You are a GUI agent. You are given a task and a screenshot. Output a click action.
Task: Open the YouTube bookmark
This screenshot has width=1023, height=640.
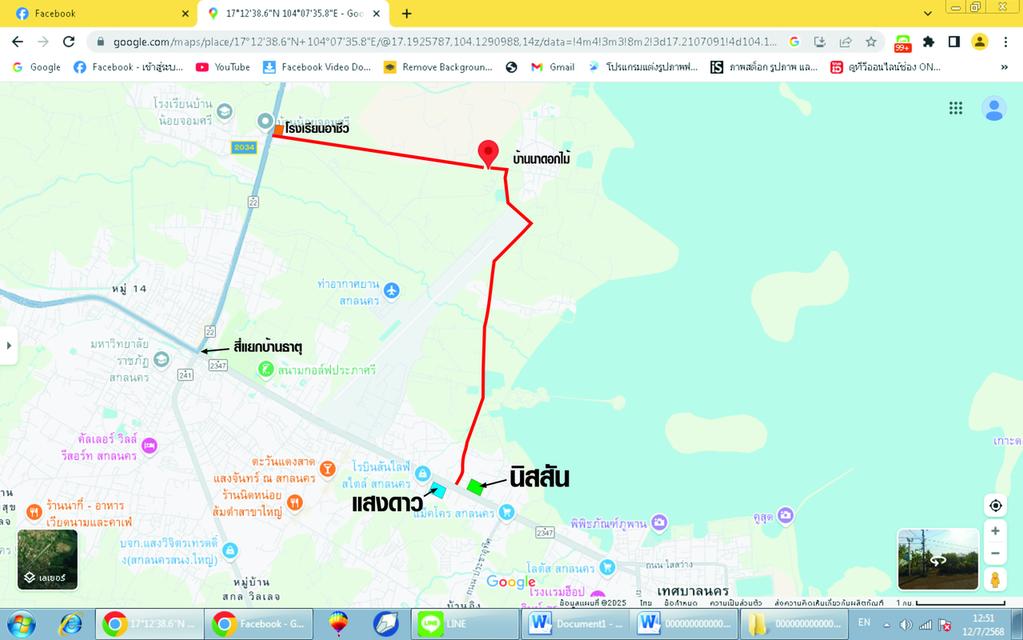pos(222,67)
